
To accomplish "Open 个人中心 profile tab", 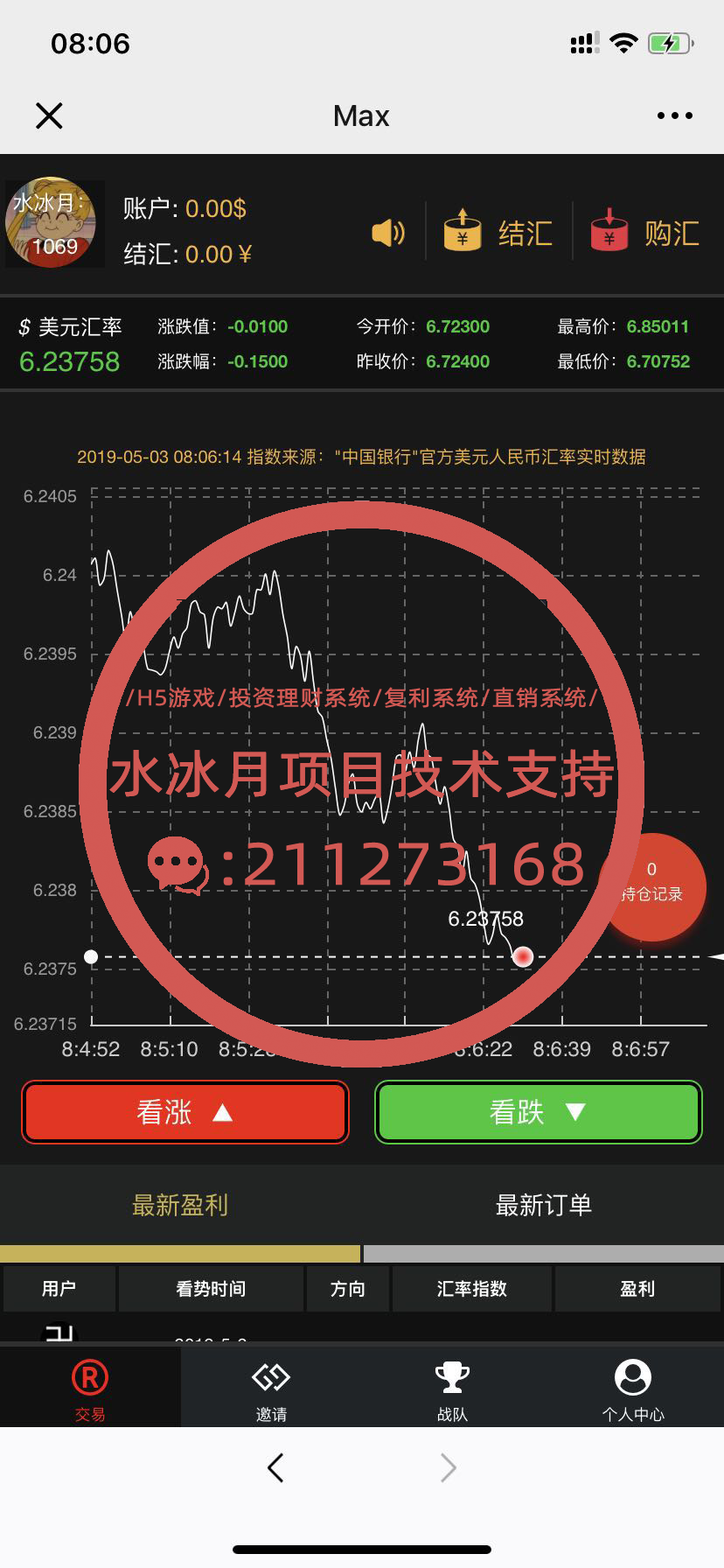I will [x=633, y=1389].
